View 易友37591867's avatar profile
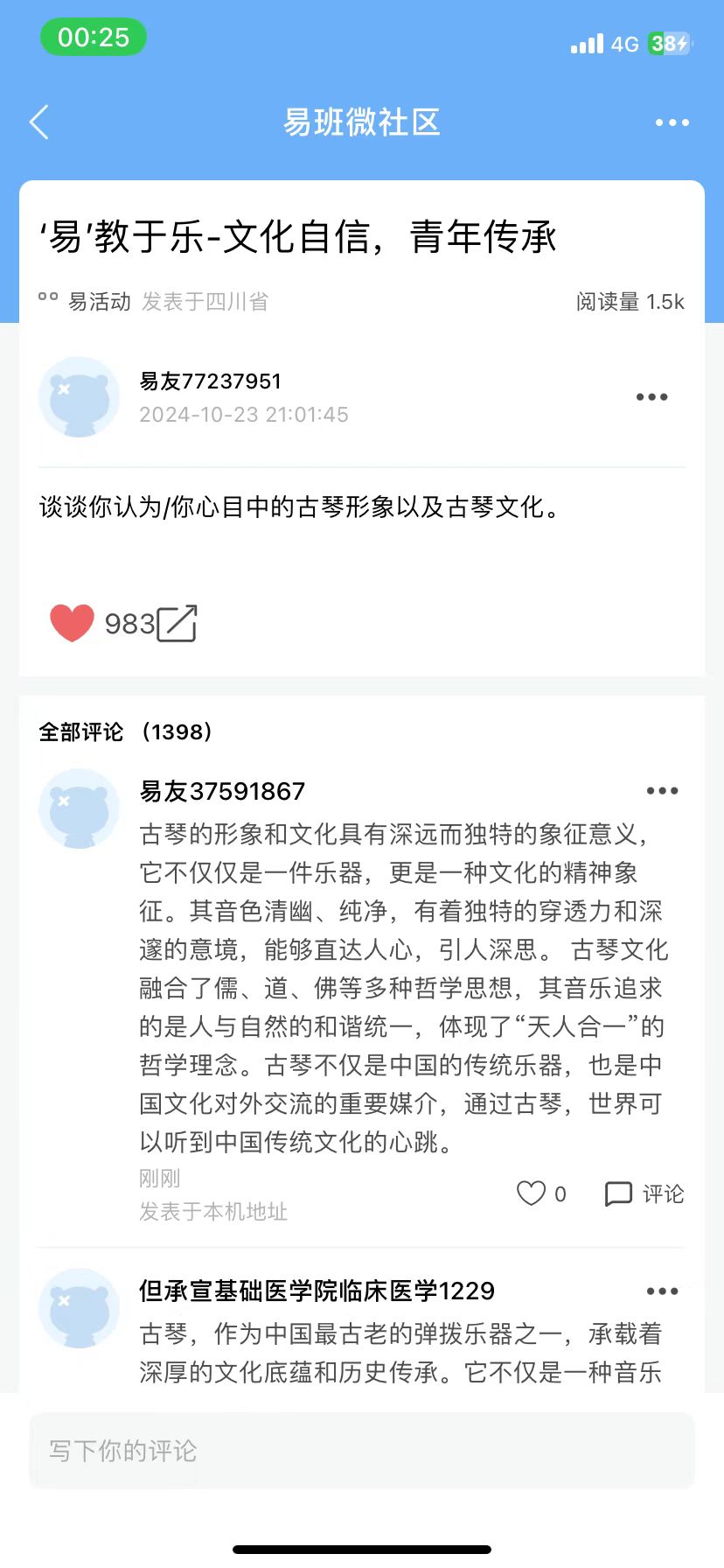This screenshot has height=1568, width=724. [79, 808]
